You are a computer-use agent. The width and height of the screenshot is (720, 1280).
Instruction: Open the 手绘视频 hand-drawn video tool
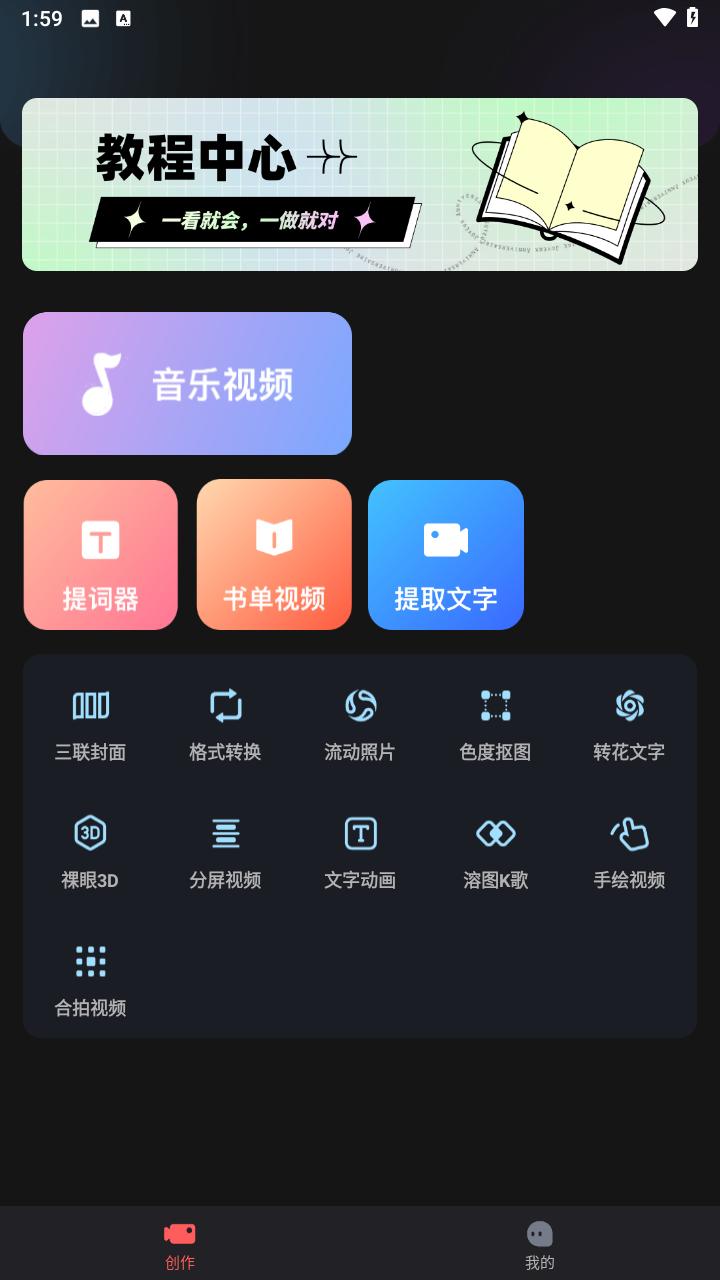click(629, 848)
